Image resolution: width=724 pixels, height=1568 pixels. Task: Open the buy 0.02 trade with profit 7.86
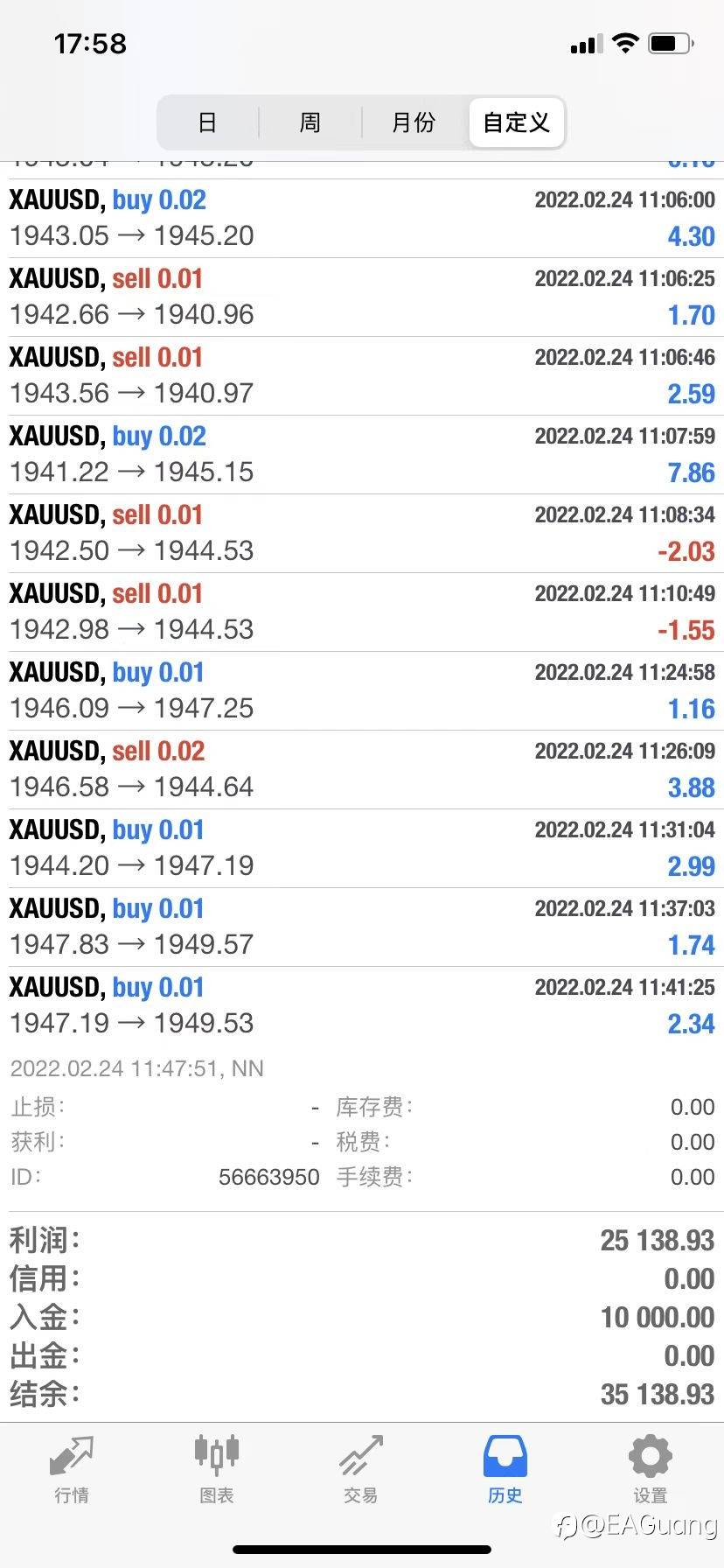point(362,455)
